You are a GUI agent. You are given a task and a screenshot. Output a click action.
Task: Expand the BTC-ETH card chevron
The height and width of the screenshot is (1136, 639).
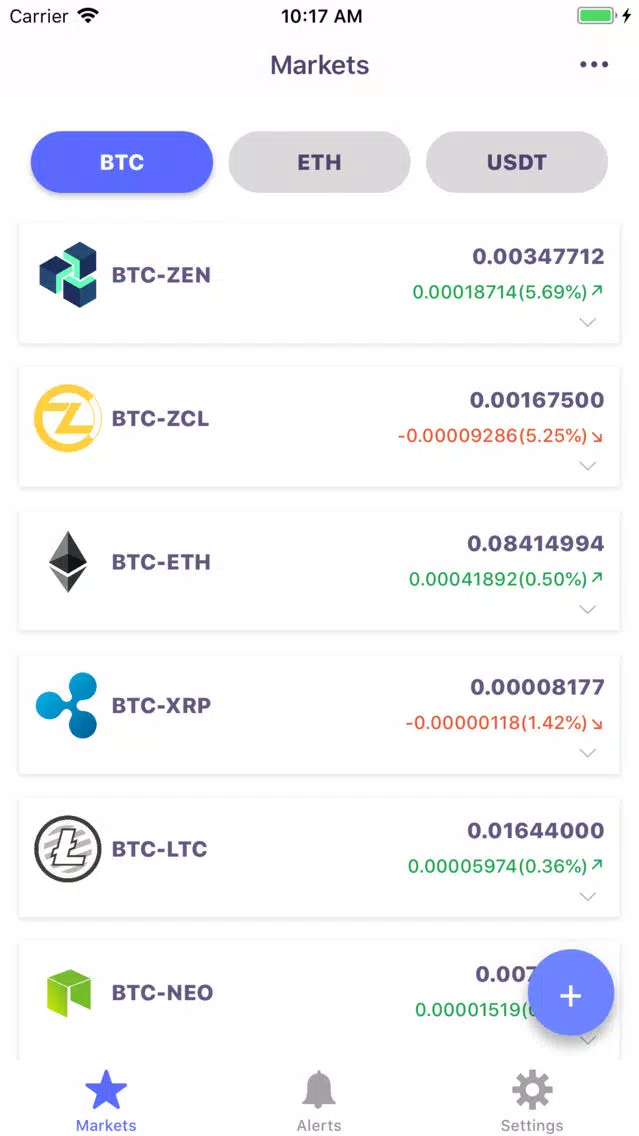pyautogui.click(x=588, y=609)
